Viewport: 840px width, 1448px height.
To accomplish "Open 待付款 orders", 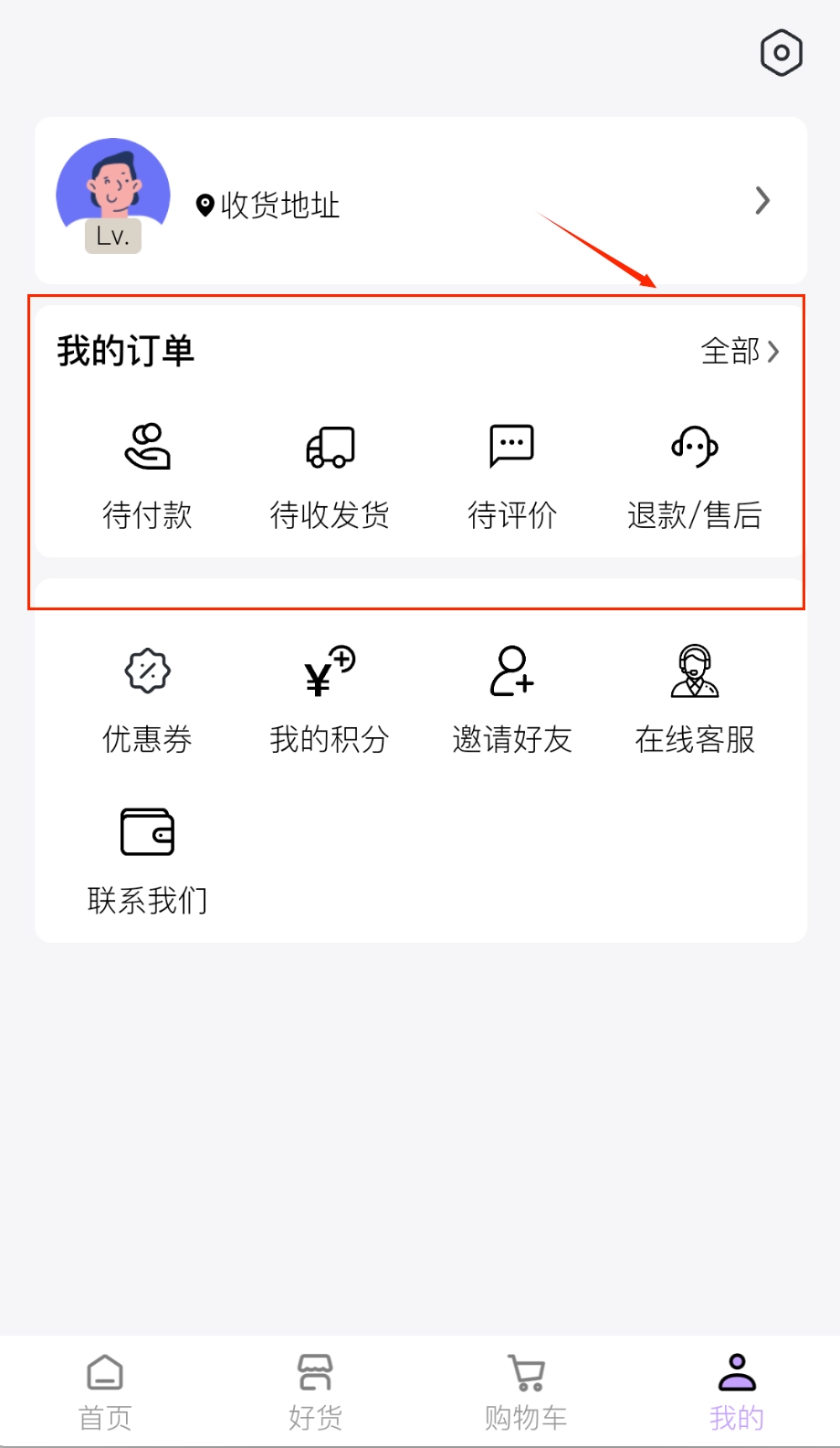I will (147, 476).
